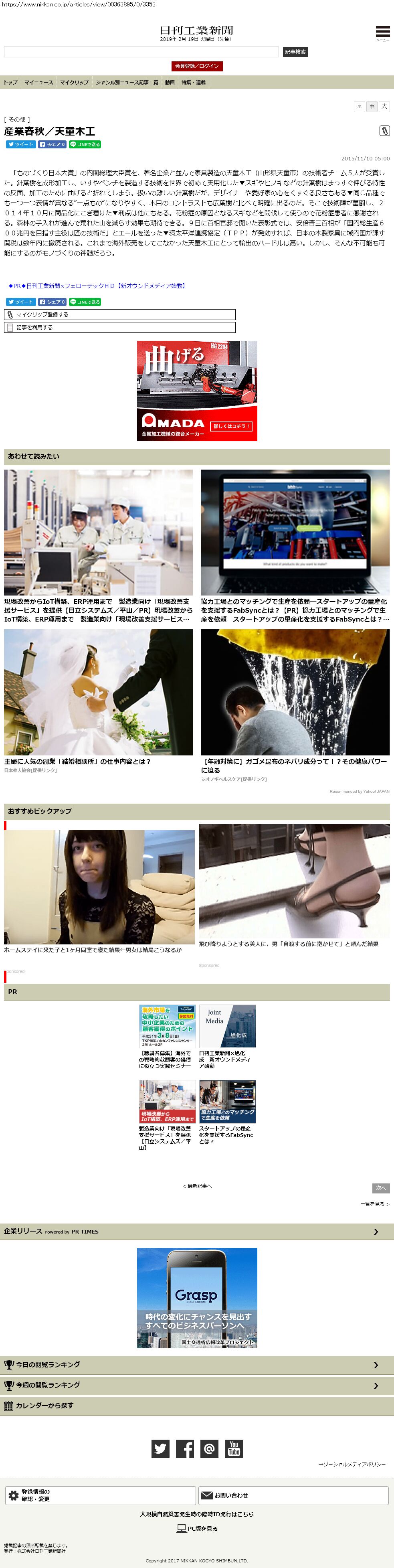Tap the 記事検索 search button

tap(295, 53)
